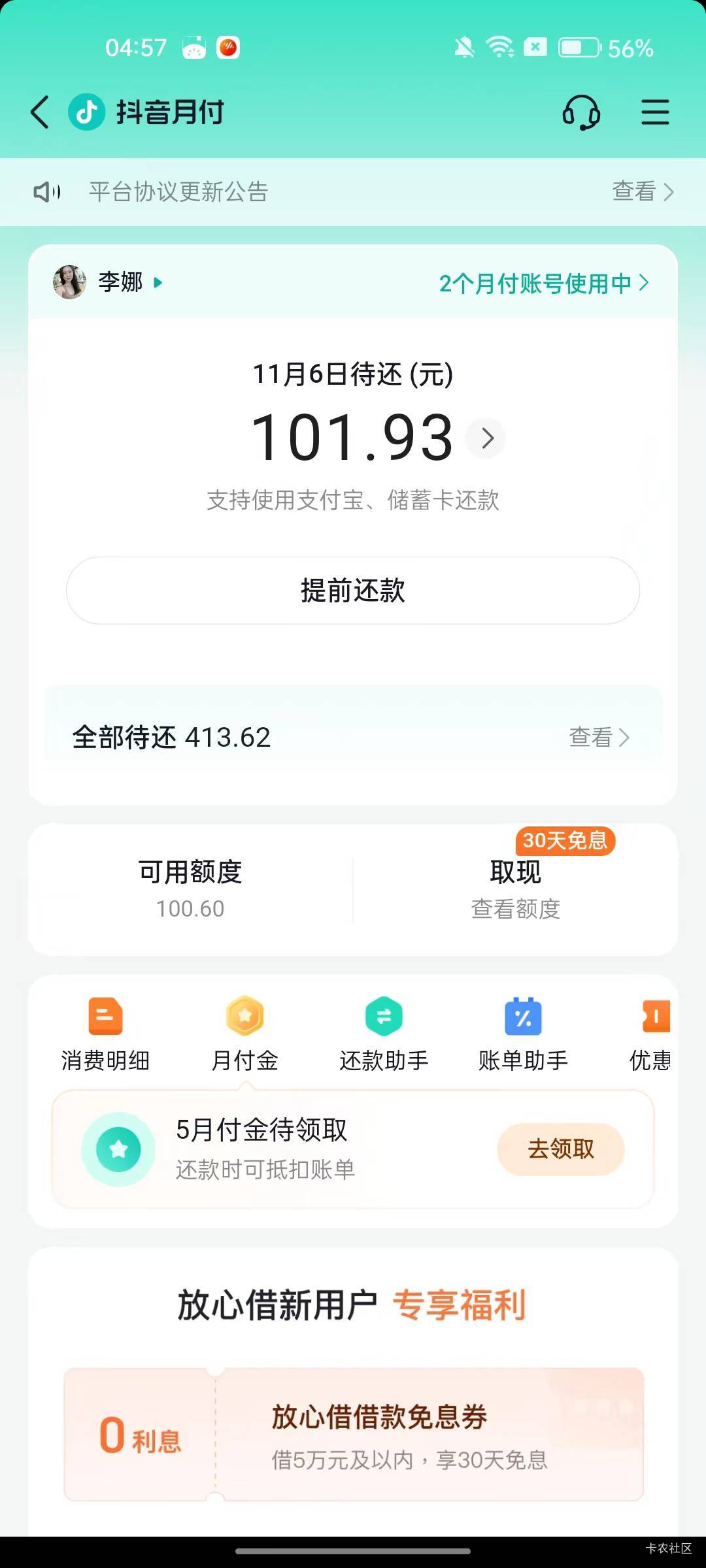This screenshot has height=1568, width=706.
Task: Select 月付金 shortcut
Action: click(x=245, y=1034)
